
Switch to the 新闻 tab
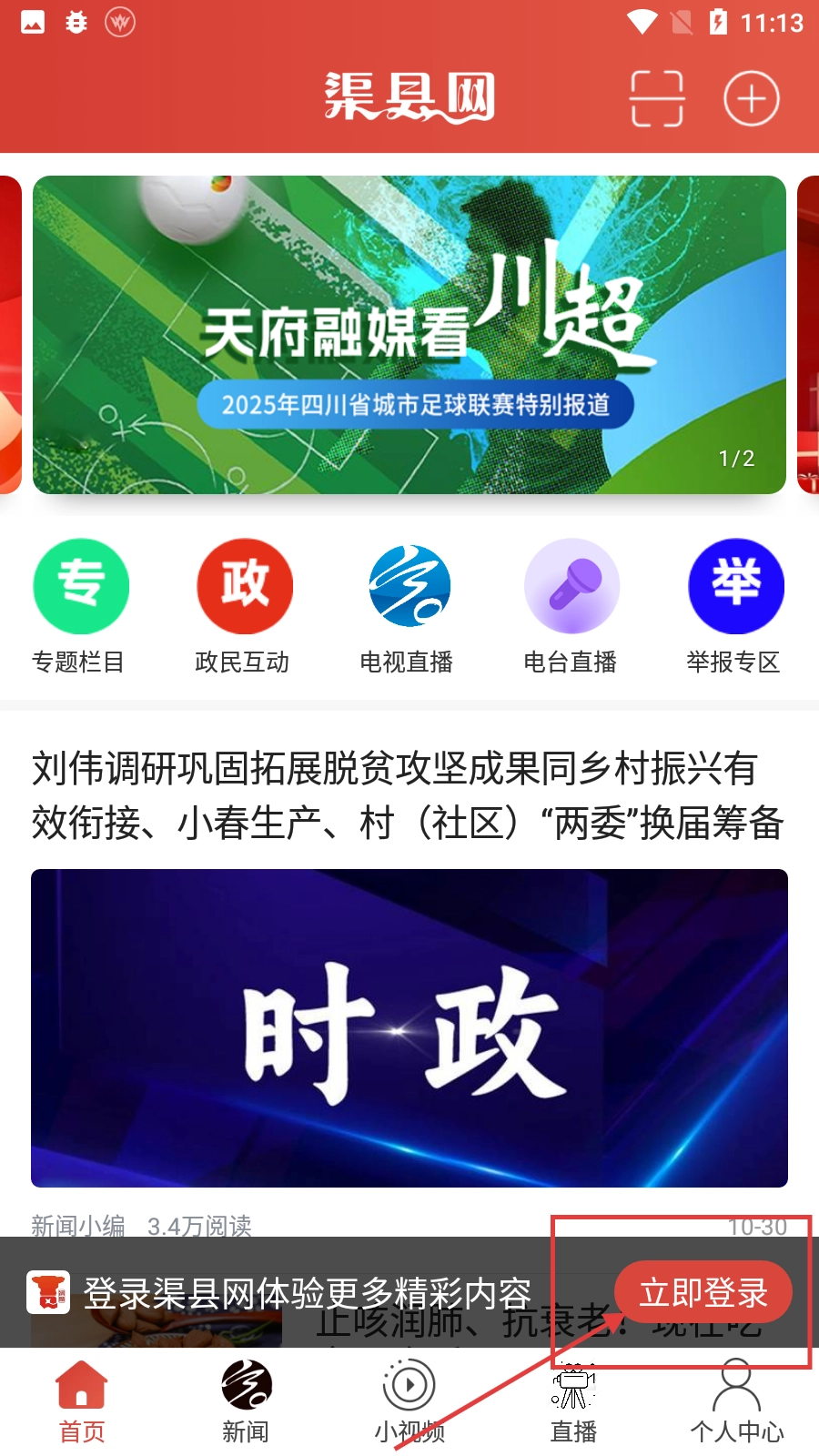tap(246, 1401)
